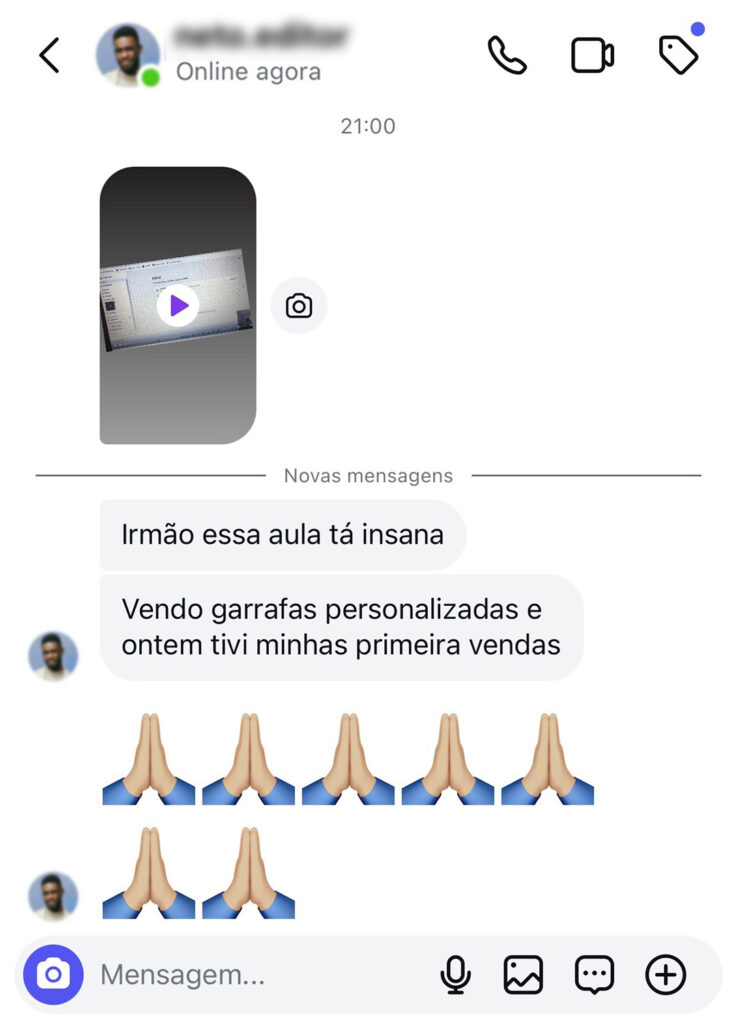Image resolution: width=737 pixels, height=1024 pixels.
Task: Open the label tag icon
Action: click(x=678, y=56)
